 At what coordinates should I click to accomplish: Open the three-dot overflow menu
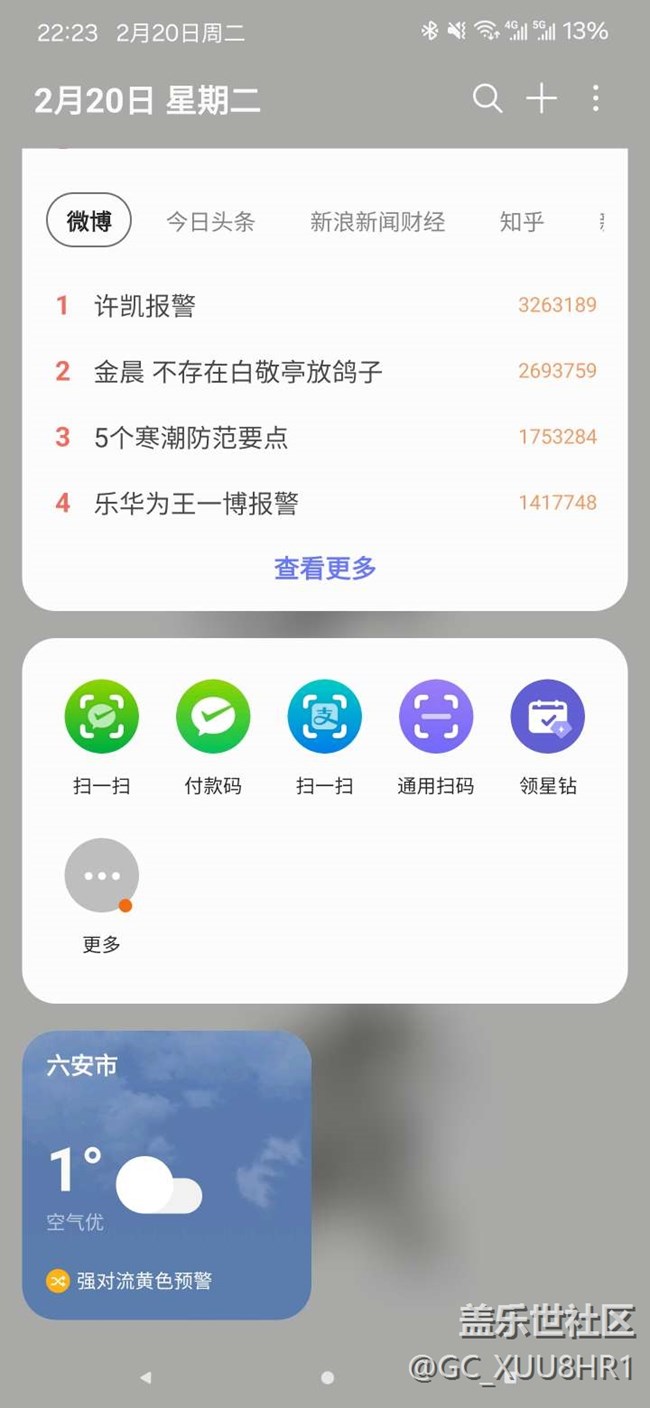[x=596, y=98]
